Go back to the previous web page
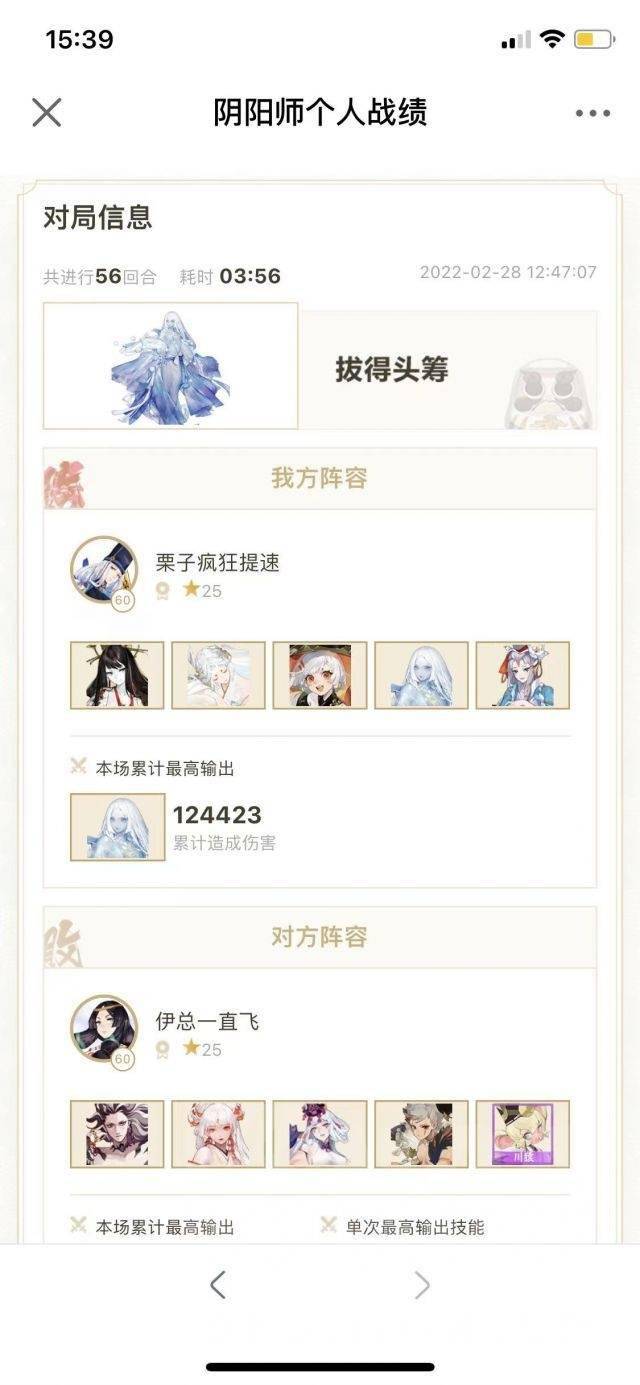The image size is (640, 1385). pyautogui.click(x=218, y=1285)
